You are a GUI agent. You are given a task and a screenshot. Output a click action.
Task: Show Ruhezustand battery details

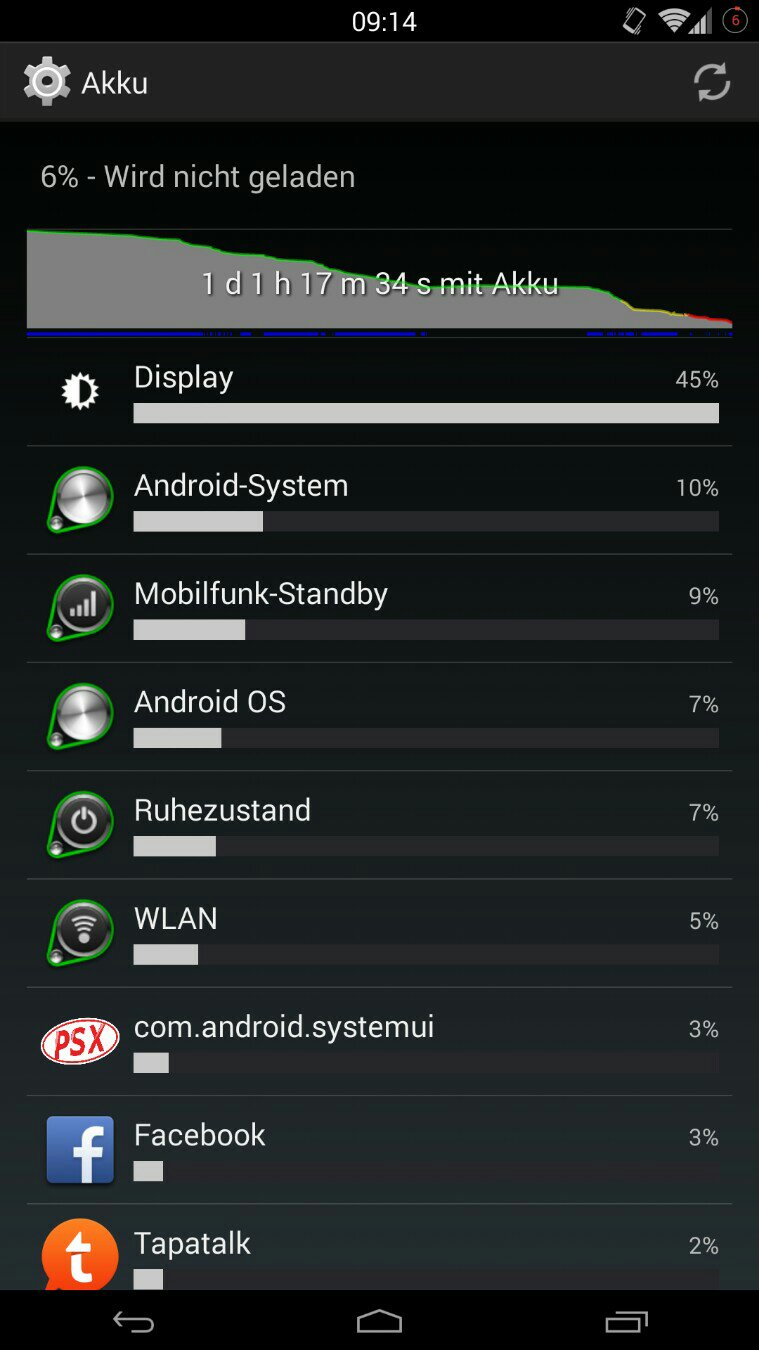379,825
